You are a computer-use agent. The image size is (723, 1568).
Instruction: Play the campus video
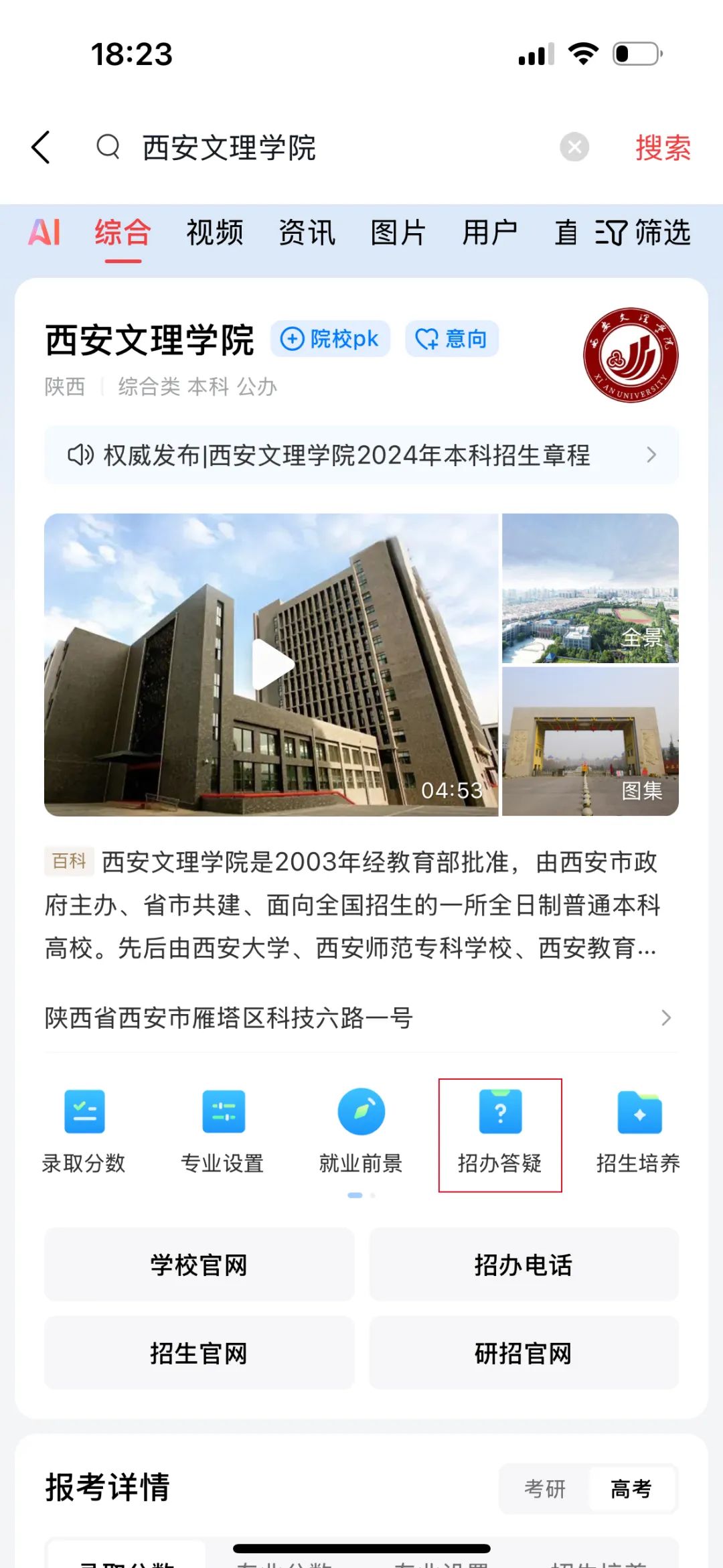[272, 664]
